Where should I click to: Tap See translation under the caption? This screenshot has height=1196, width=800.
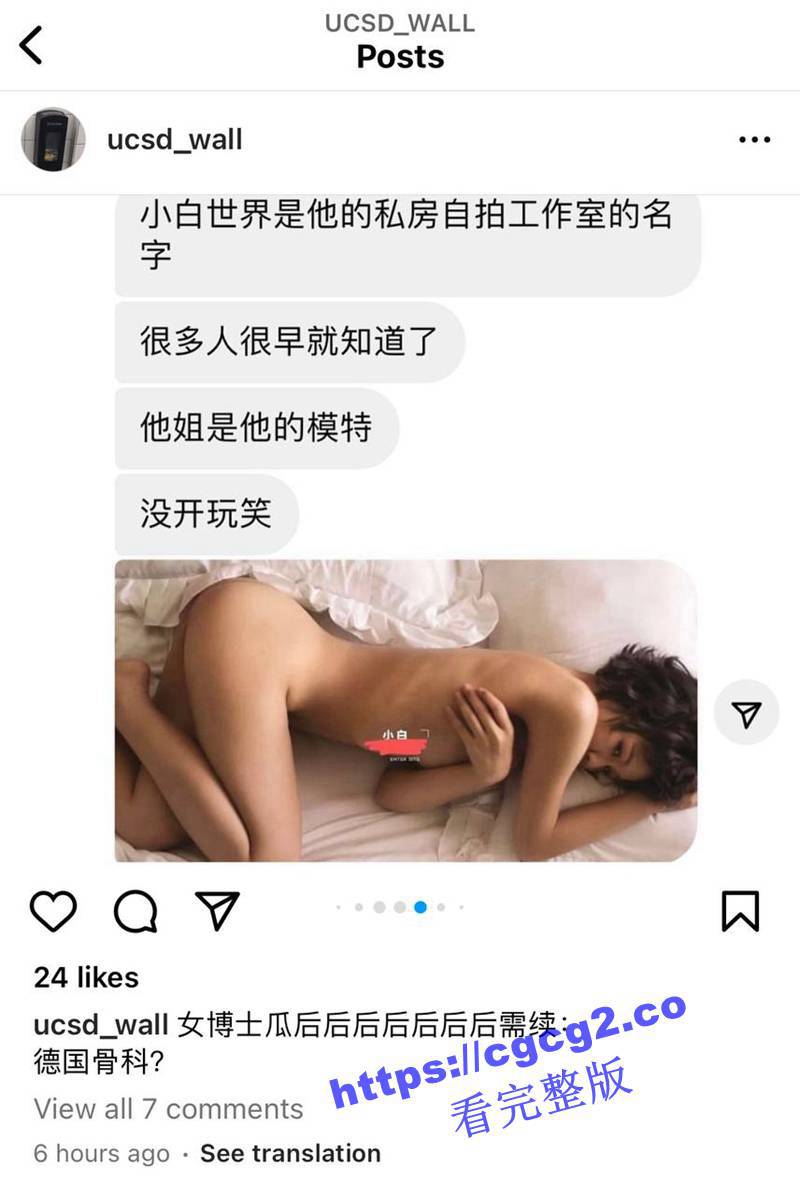point(290,1153)
